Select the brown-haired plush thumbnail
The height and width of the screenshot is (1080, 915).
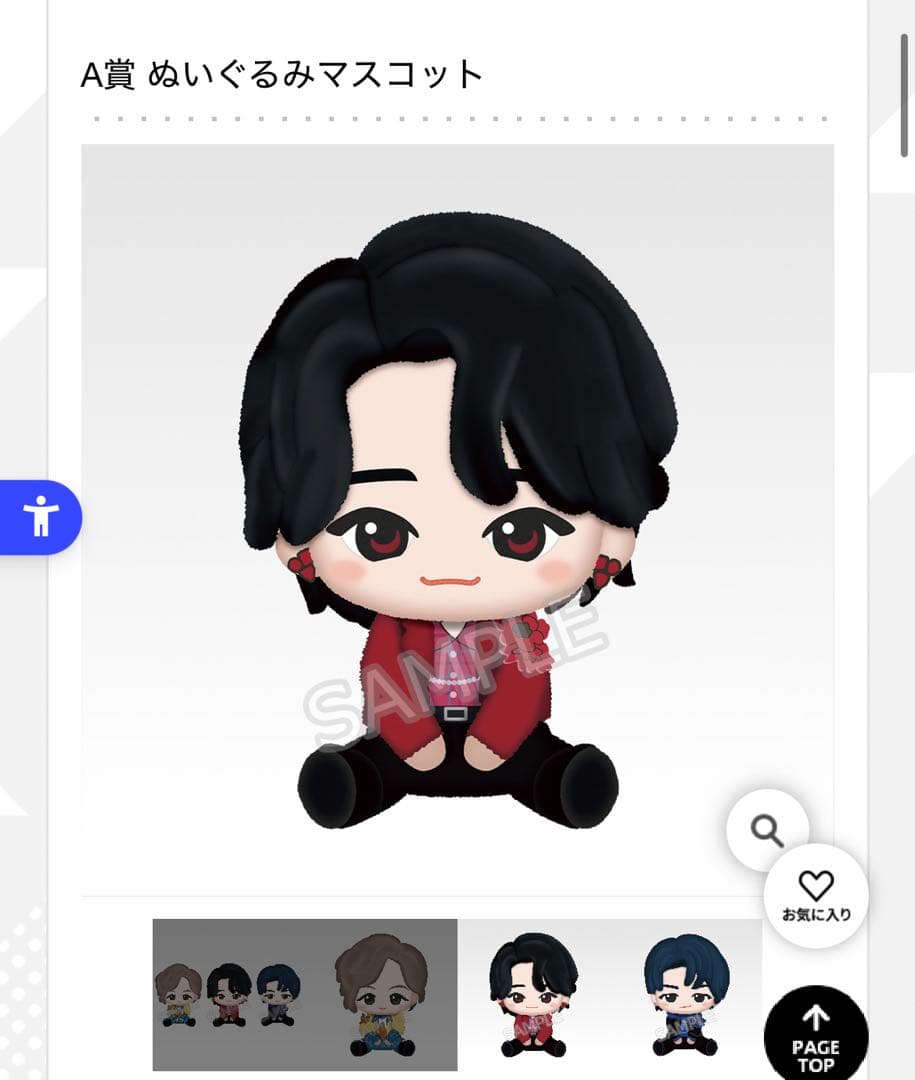pos(381,995)
